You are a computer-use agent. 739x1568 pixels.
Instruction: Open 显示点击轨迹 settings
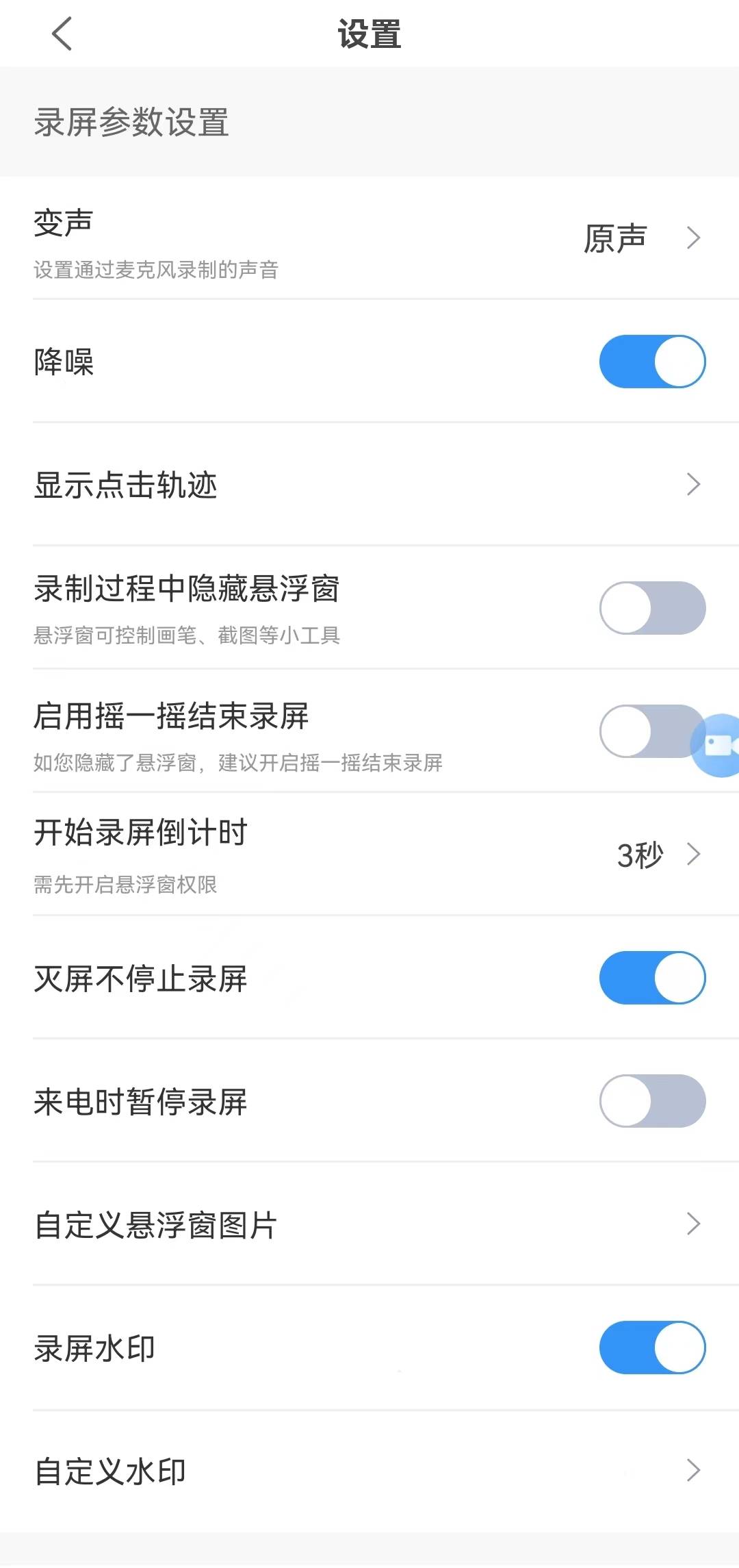tap(369, 485)
